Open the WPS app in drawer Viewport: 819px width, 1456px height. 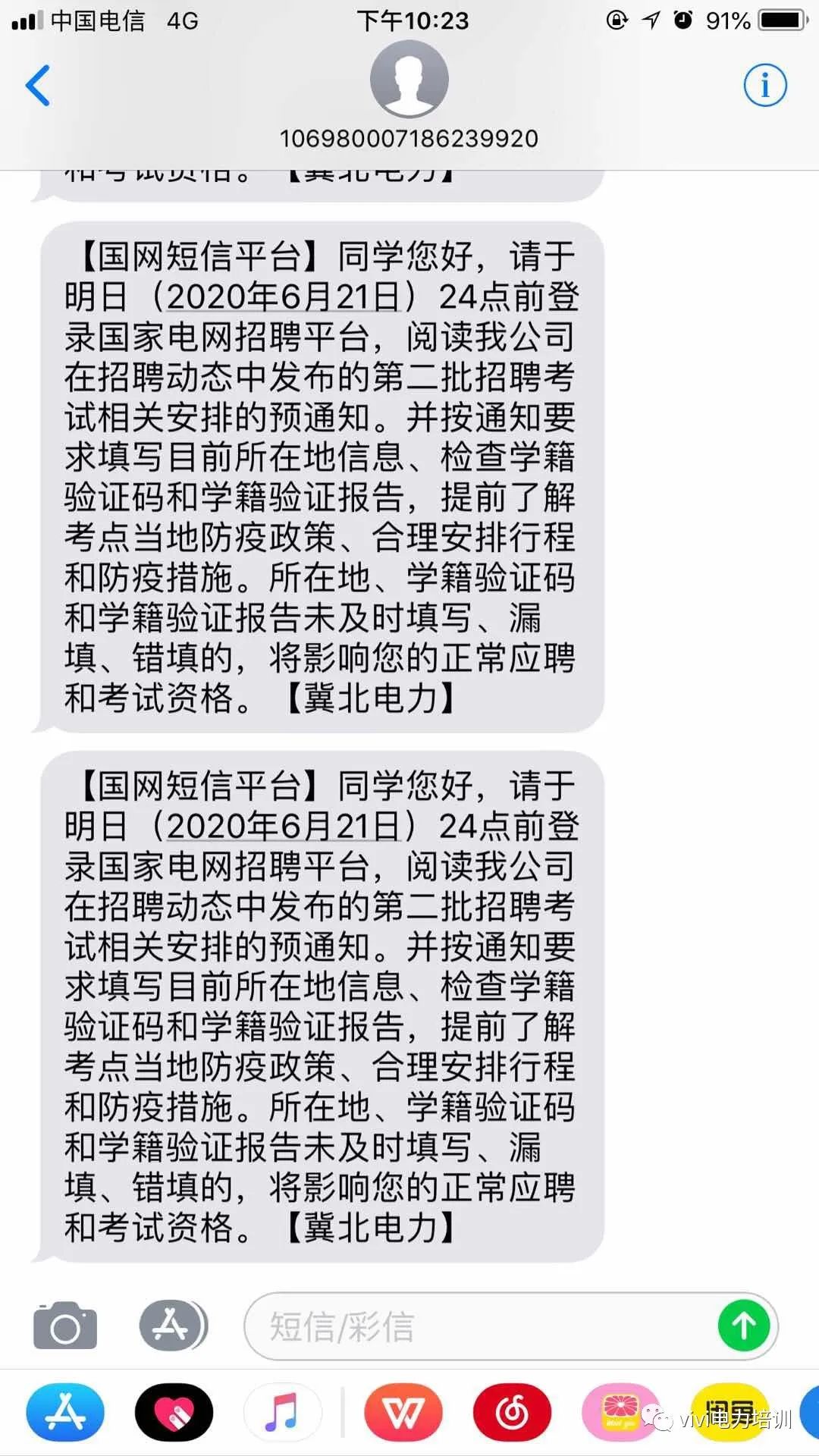point(403,1412)
